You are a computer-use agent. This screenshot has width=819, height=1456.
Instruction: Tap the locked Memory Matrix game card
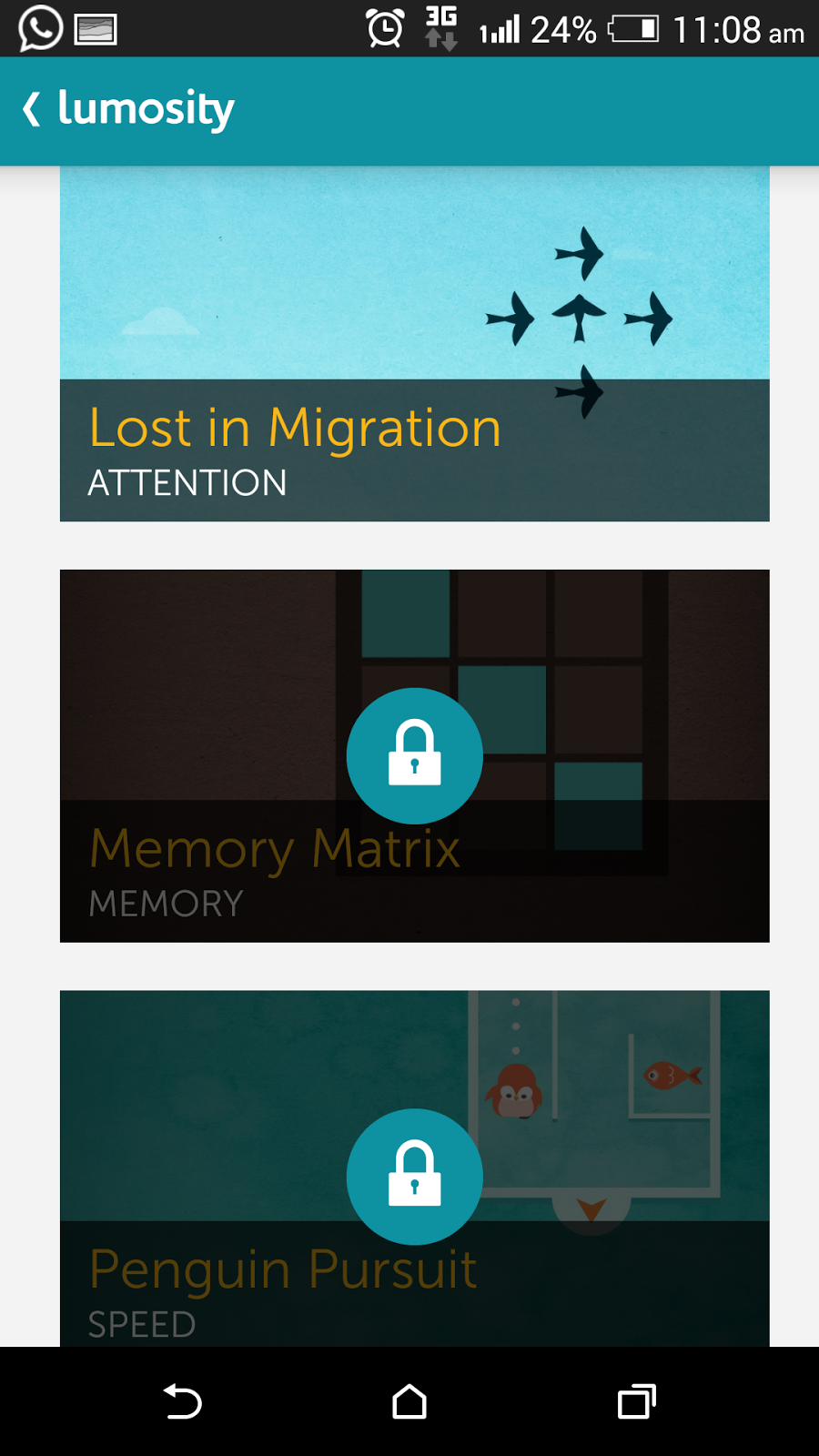(x=414, y=755)
